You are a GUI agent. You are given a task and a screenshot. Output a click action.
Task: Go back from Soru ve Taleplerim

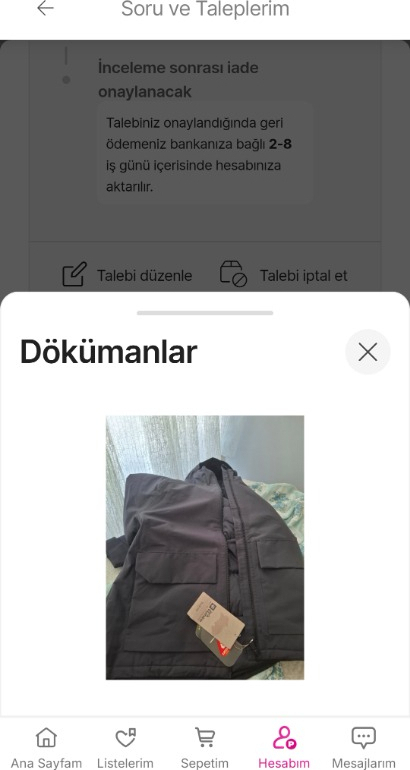pos(45,8)
